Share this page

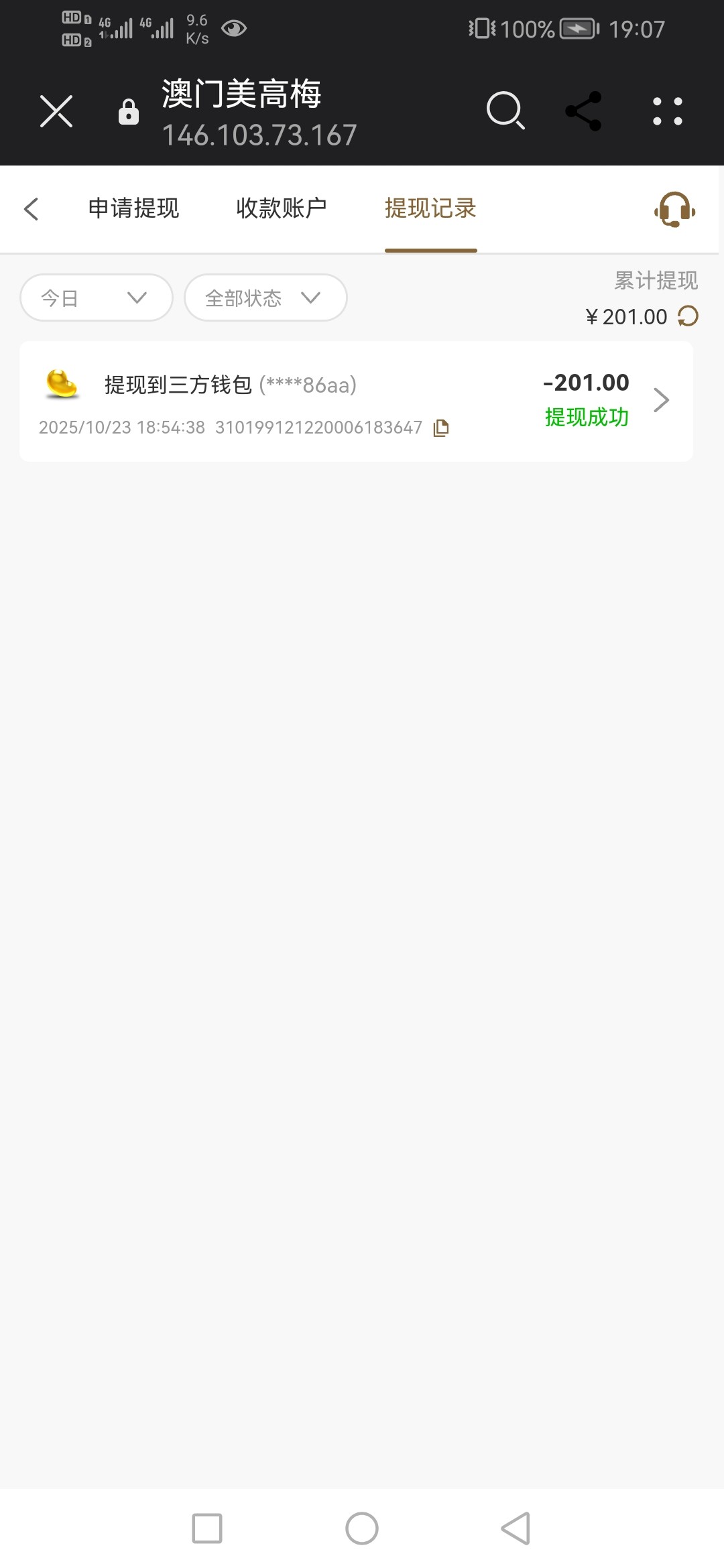pyautogui.click(x=583, y=111)
